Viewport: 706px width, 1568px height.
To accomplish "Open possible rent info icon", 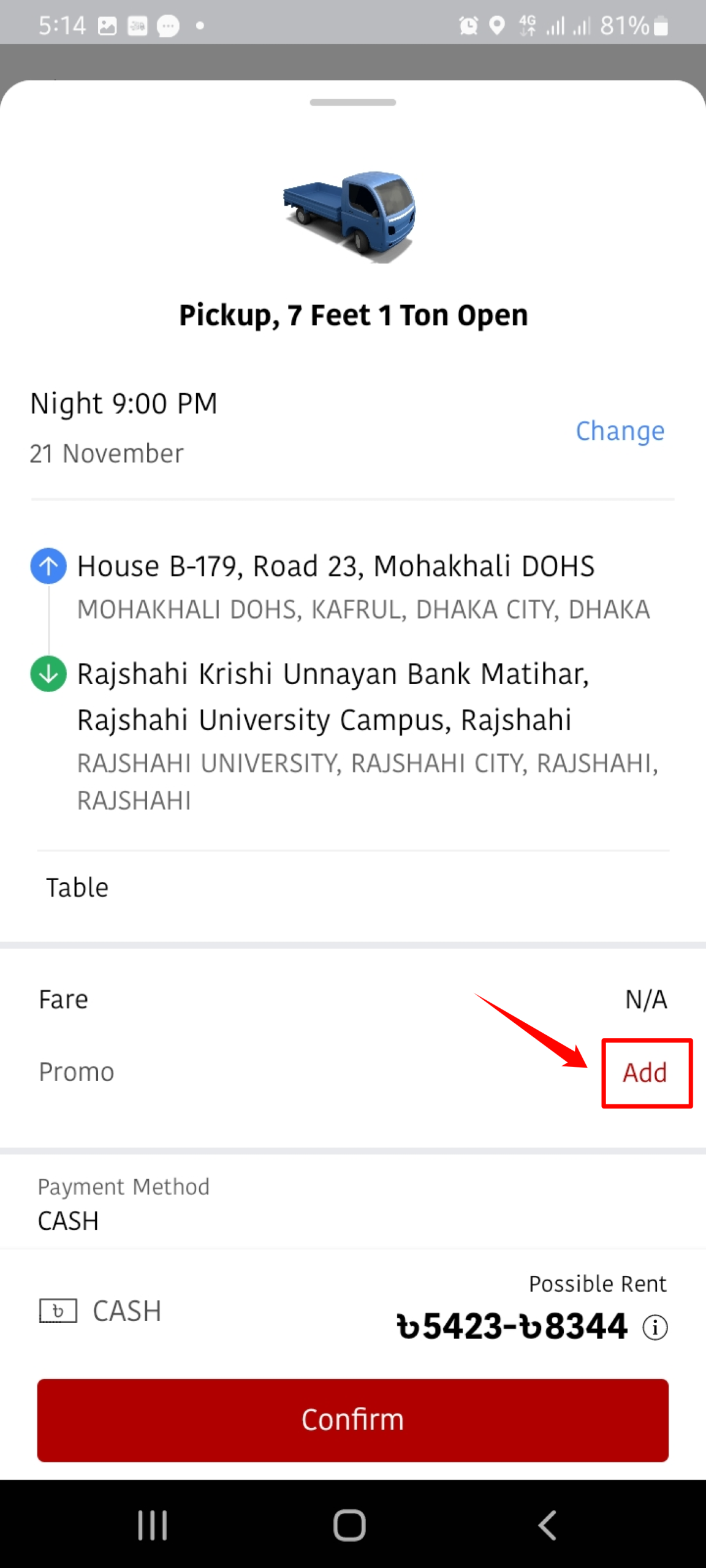I will (x=655, y=1327).
